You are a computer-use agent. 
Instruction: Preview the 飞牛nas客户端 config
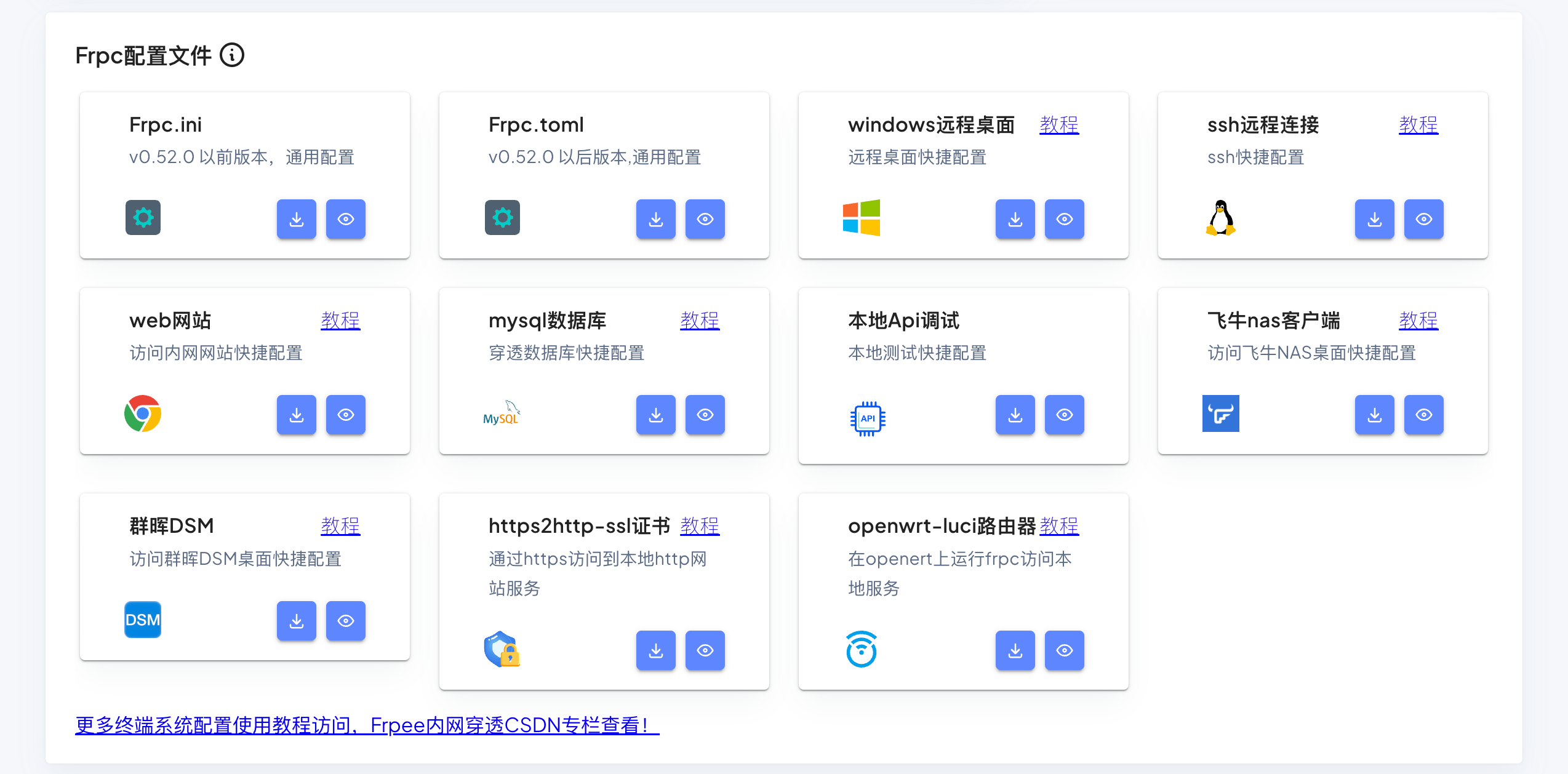1423,415
